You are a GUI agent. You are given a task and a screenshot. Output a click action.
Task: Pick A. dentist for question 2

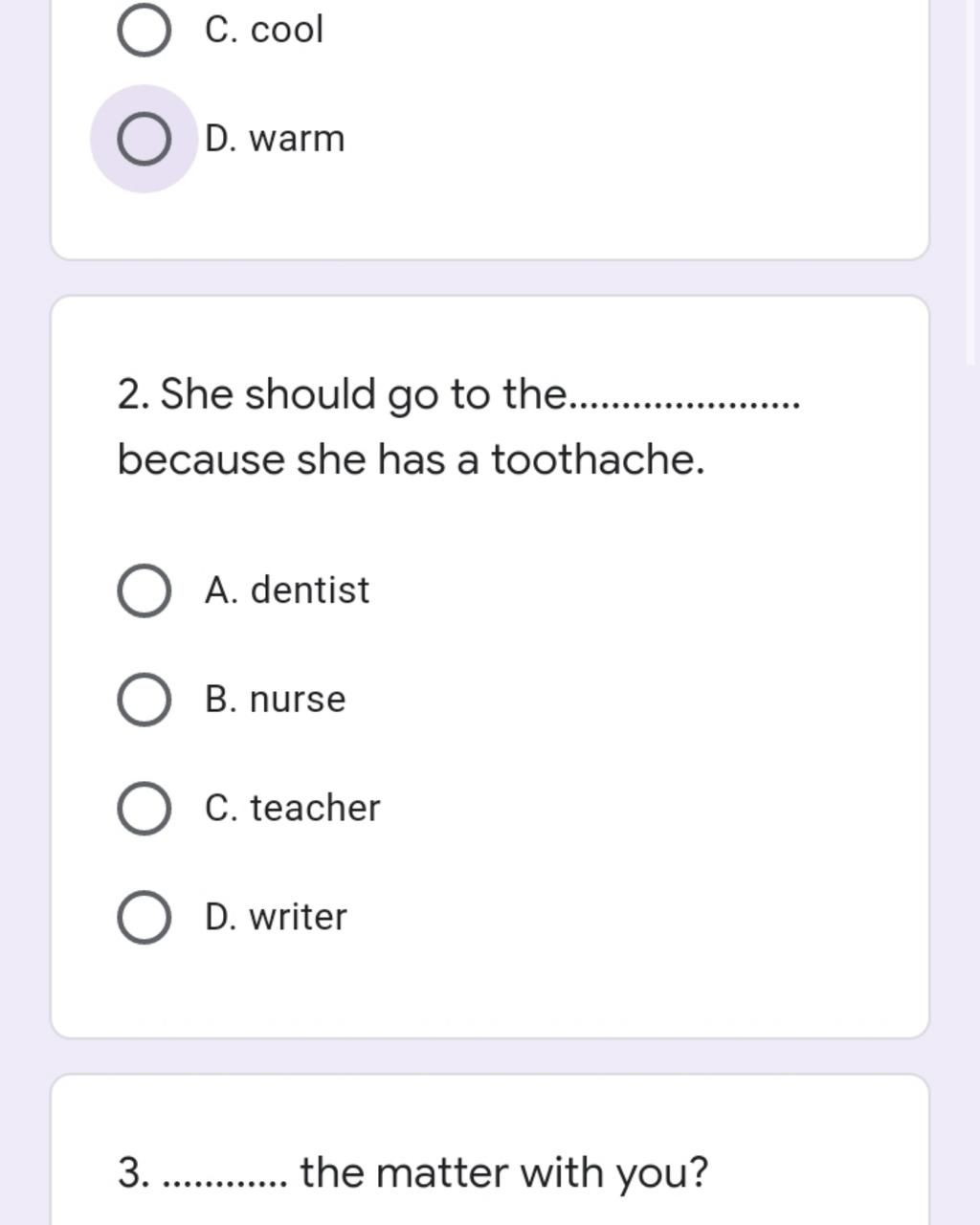pyautogui.click(x=145, y=590)
